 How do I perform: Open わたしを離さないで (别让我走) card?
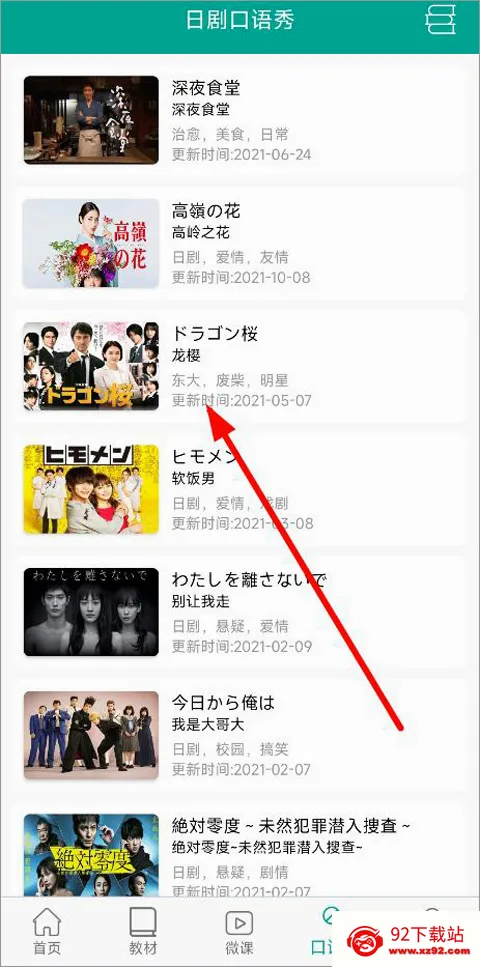tap(239, 612)
